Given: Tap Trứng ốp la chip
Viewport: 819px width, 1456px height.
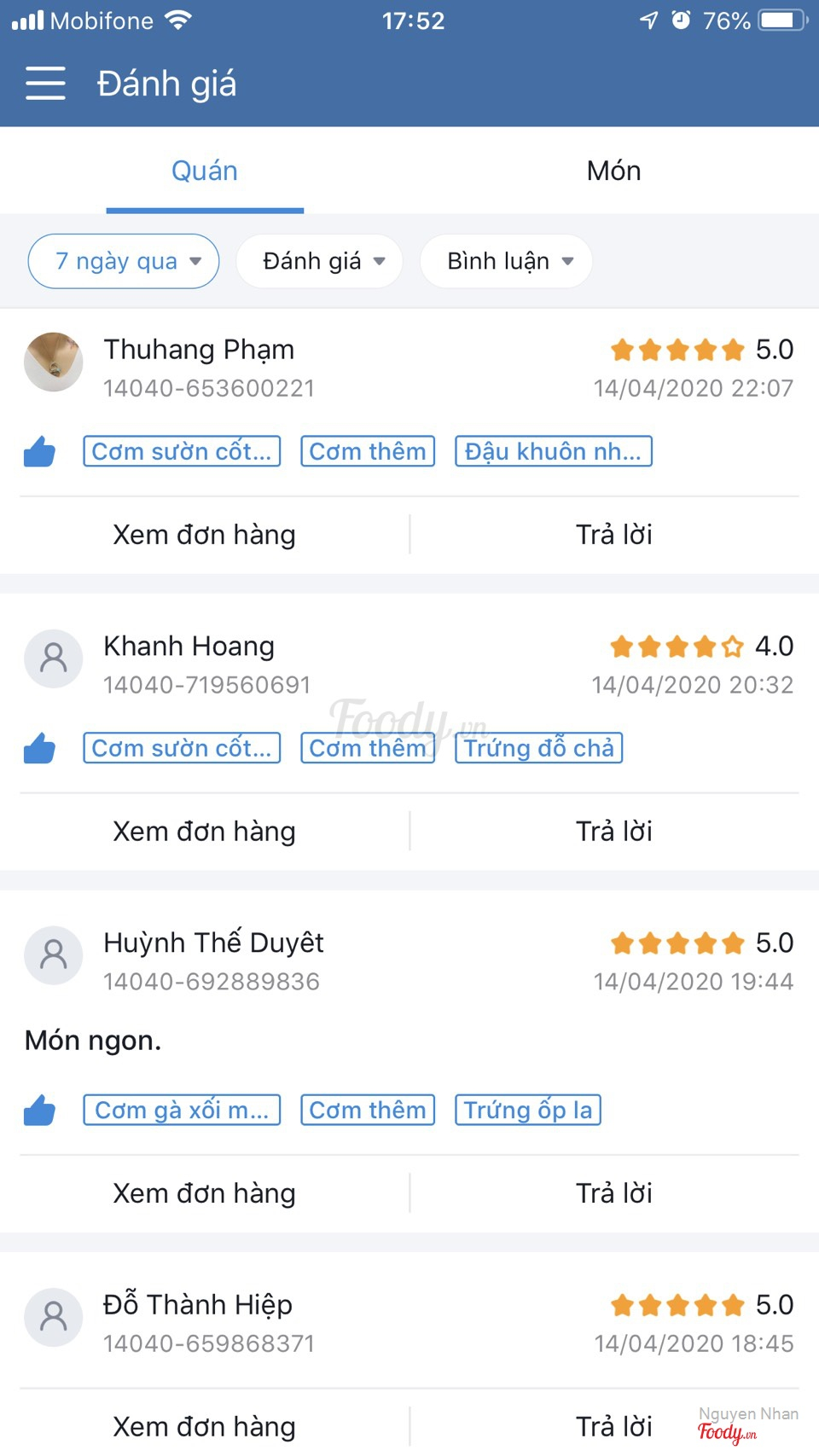Looking at the screenshot, I should tap(528, 1110).
